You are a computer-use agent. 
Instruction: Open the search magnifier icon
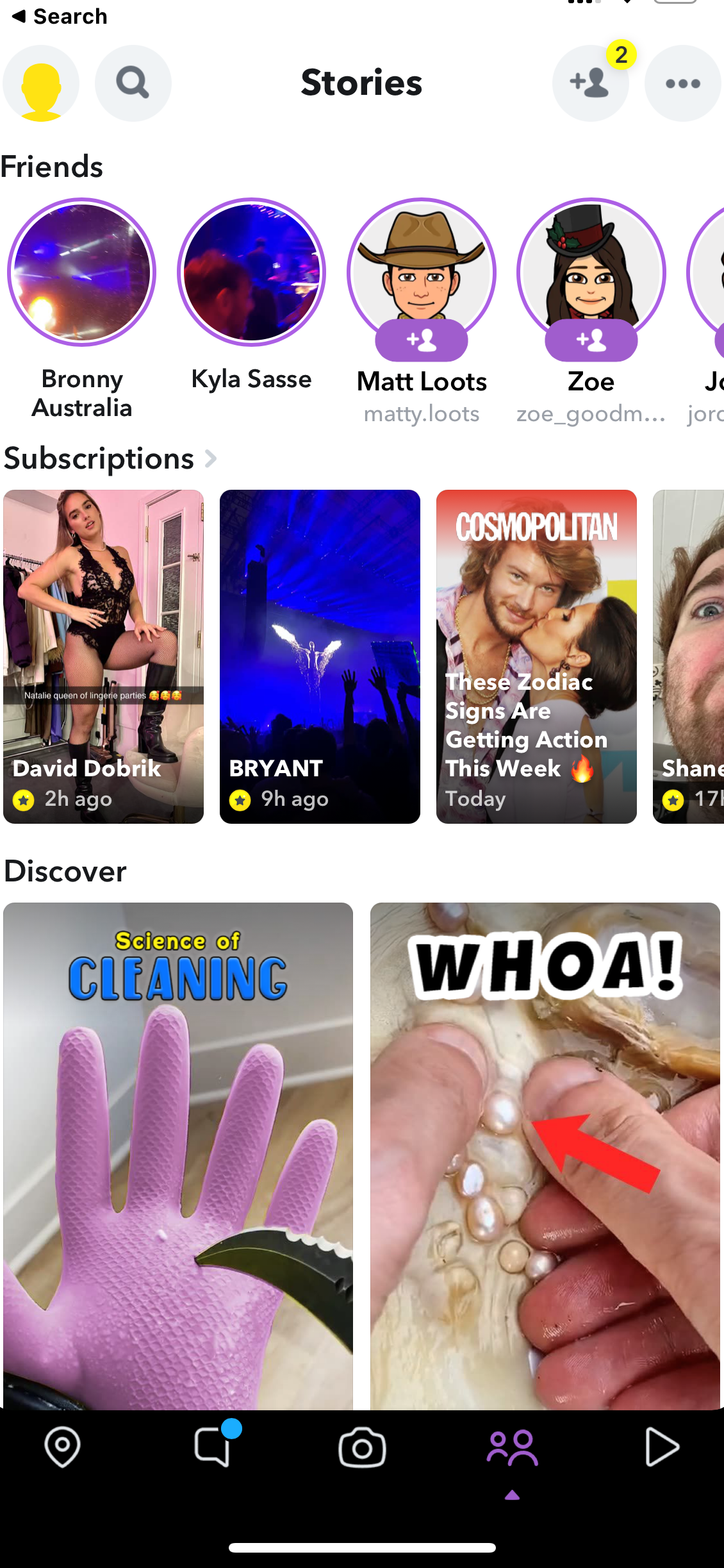133,83
